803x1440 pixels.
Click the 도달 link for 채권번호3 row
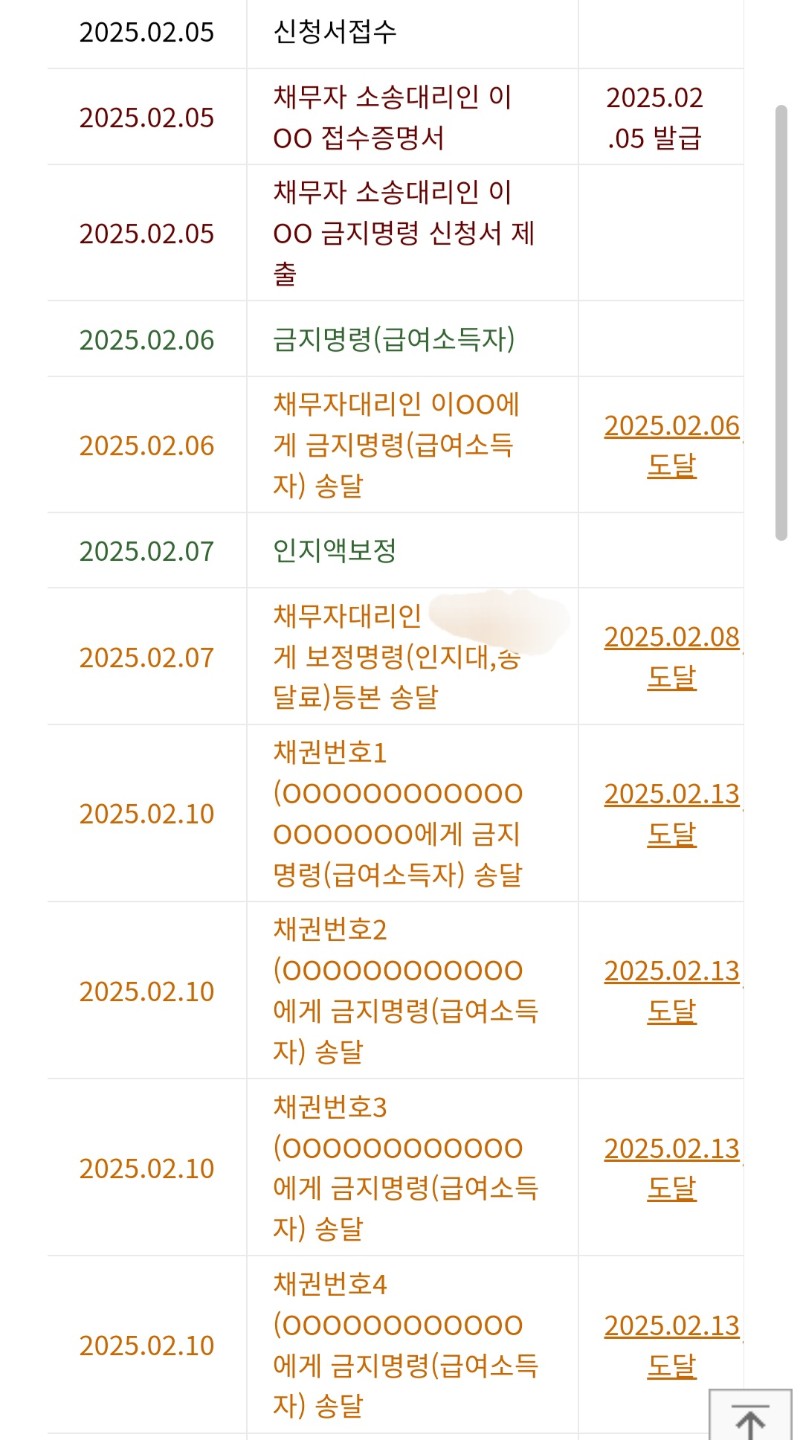click(x=671, y=1168)
